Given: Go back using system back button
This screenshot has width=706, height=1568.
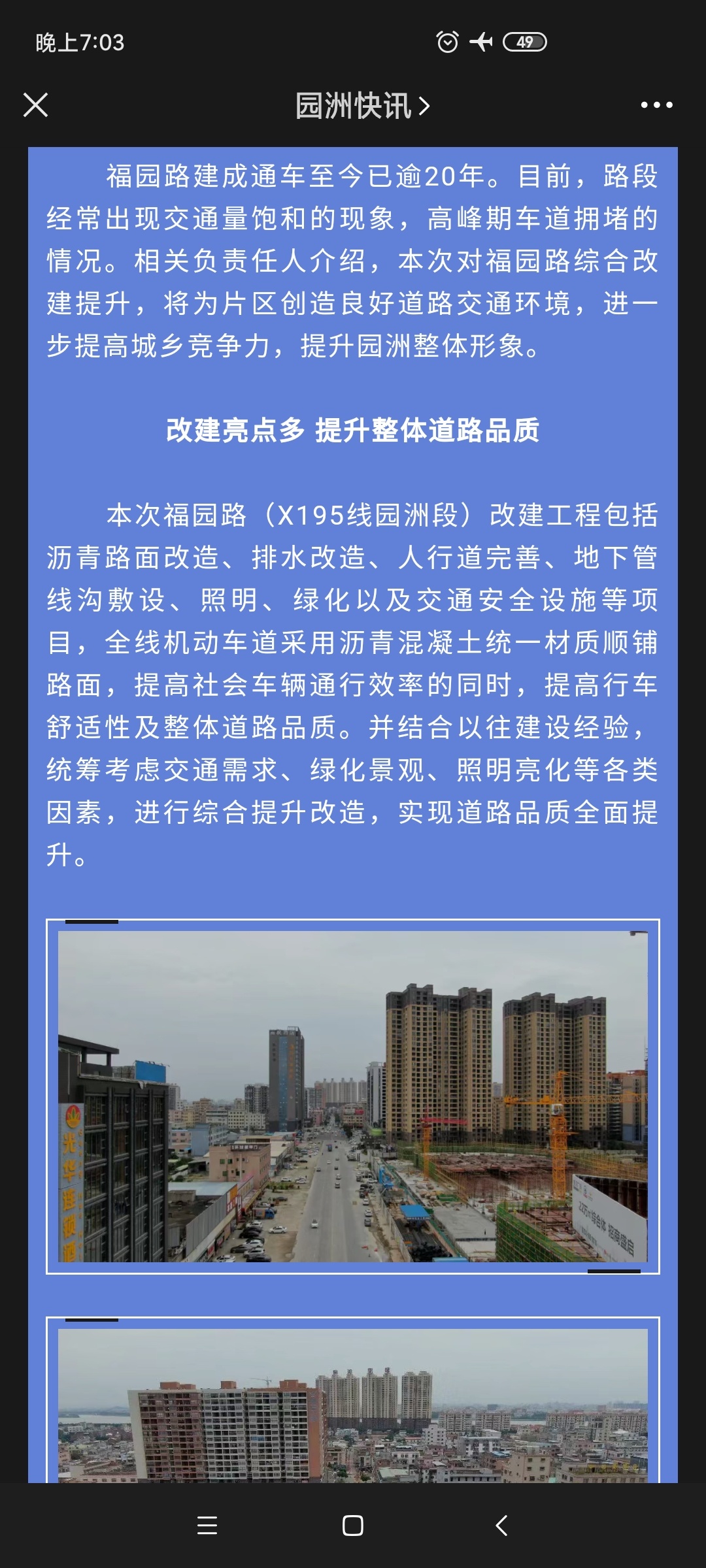Looking at the screenshot, I should (x=501, y=1526).
